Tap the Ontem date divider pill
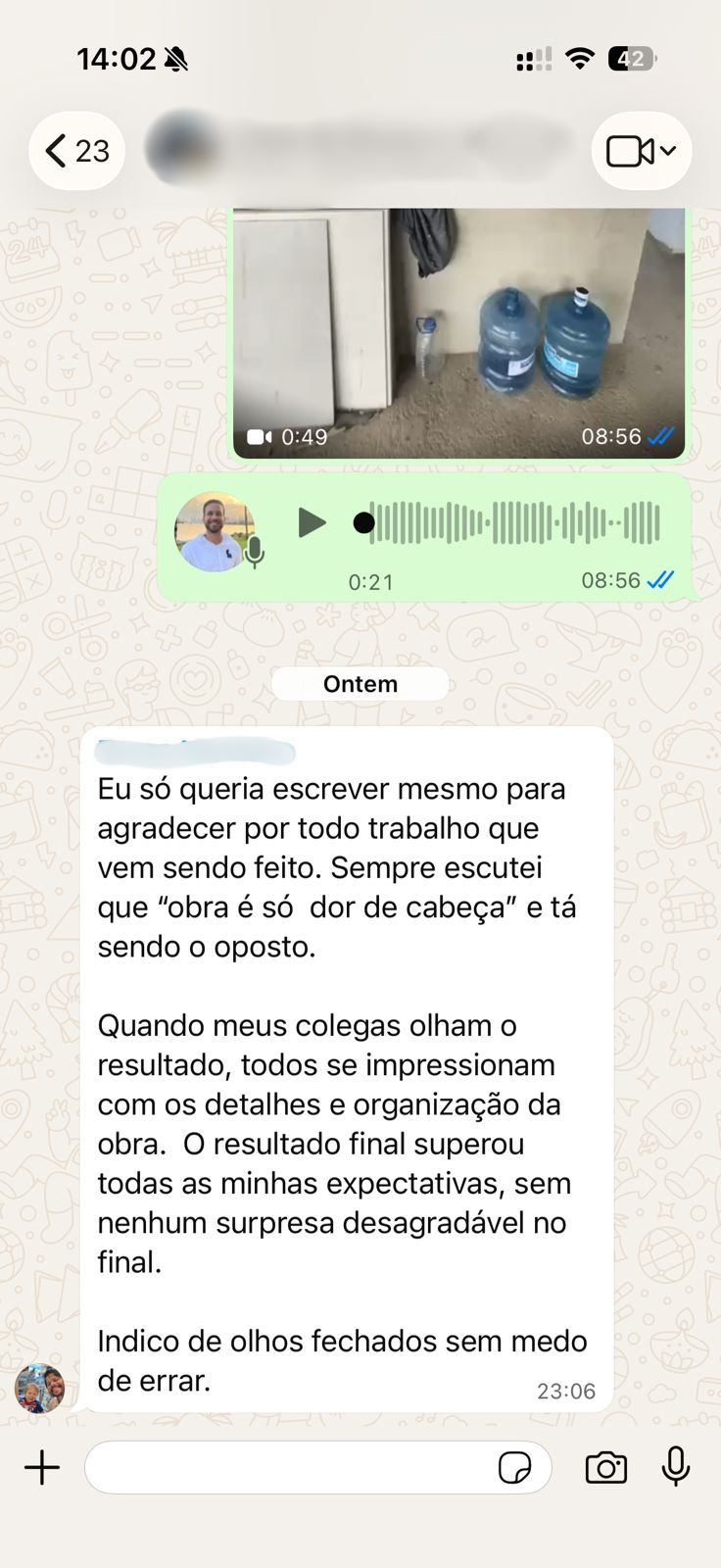 [x=360, y=683]
